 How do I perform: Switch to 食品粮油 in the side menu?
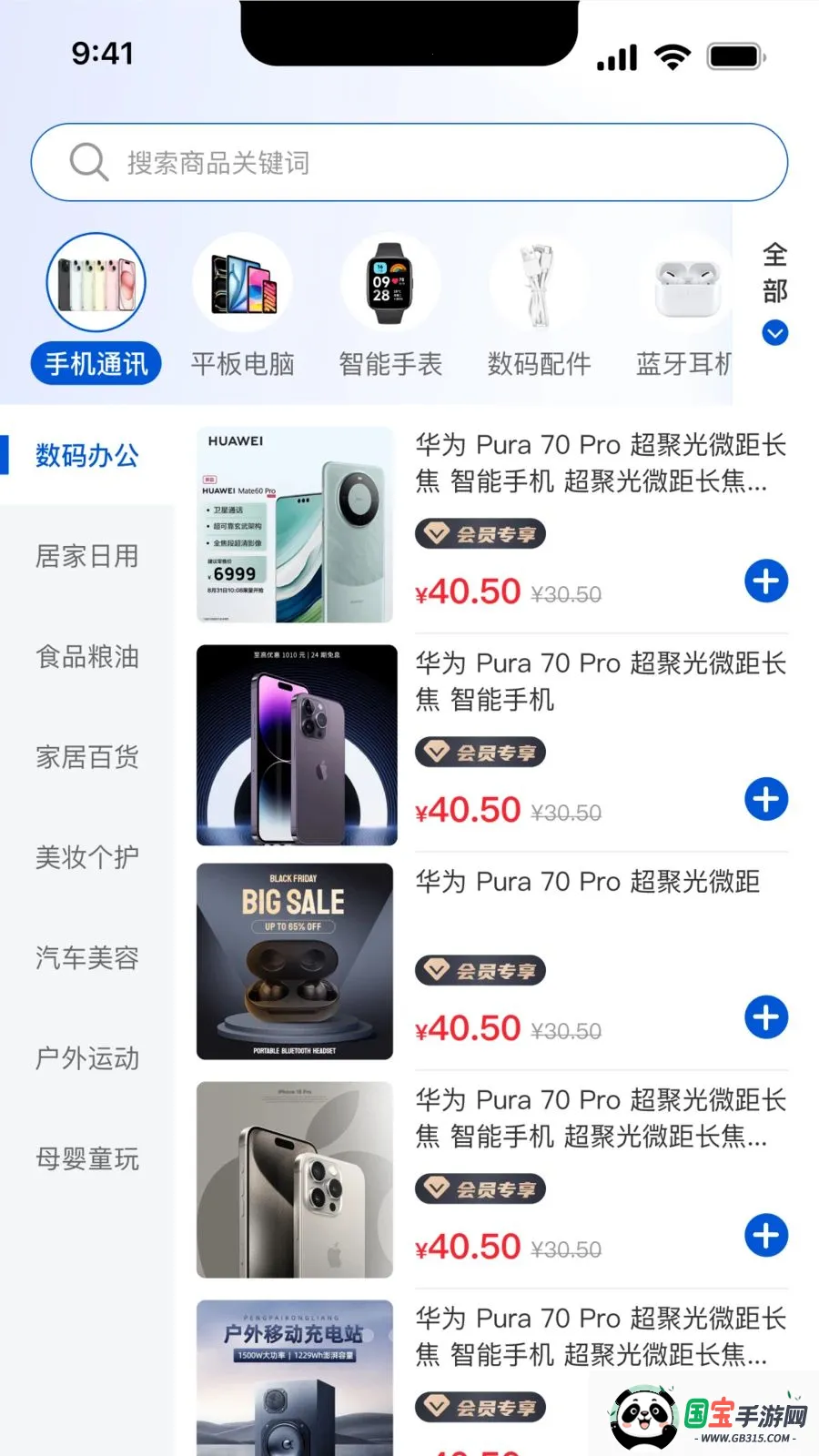click(87, 656)
